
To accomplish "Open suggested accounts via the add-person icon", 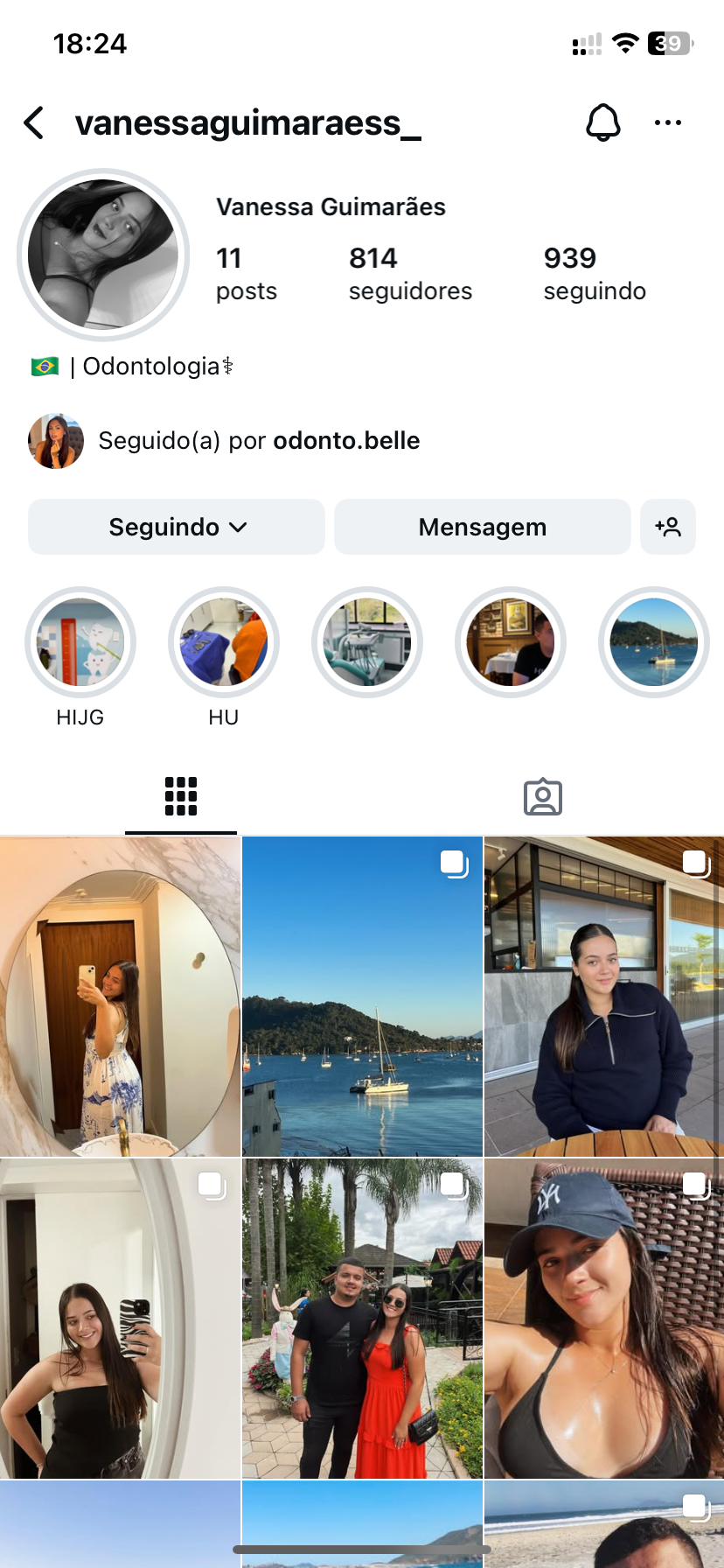I will tap(668, 527).
